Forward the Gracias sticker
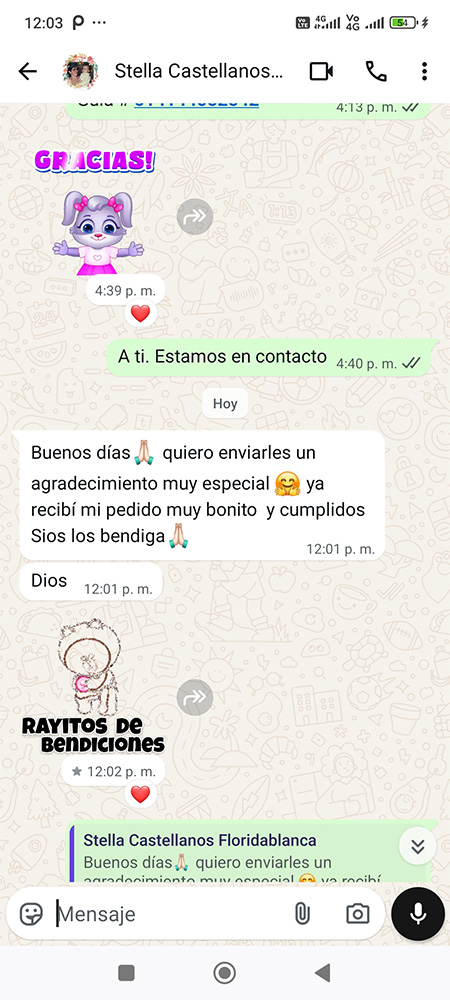The width and height of the screenshot is (450, 1000). (x=194, y=217)
